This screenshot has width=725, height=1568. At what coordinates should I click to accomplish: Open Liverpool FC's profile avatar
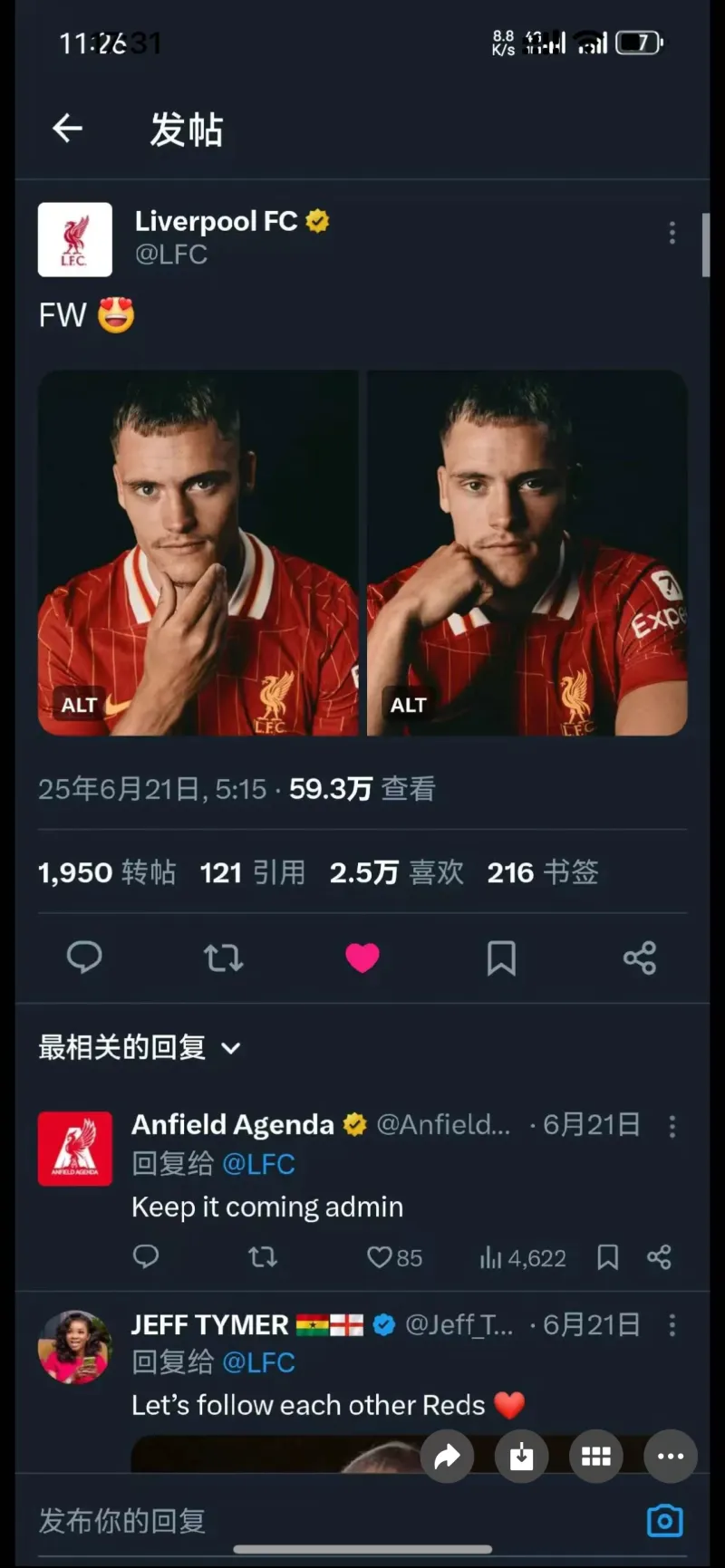(x=74, y=239)
